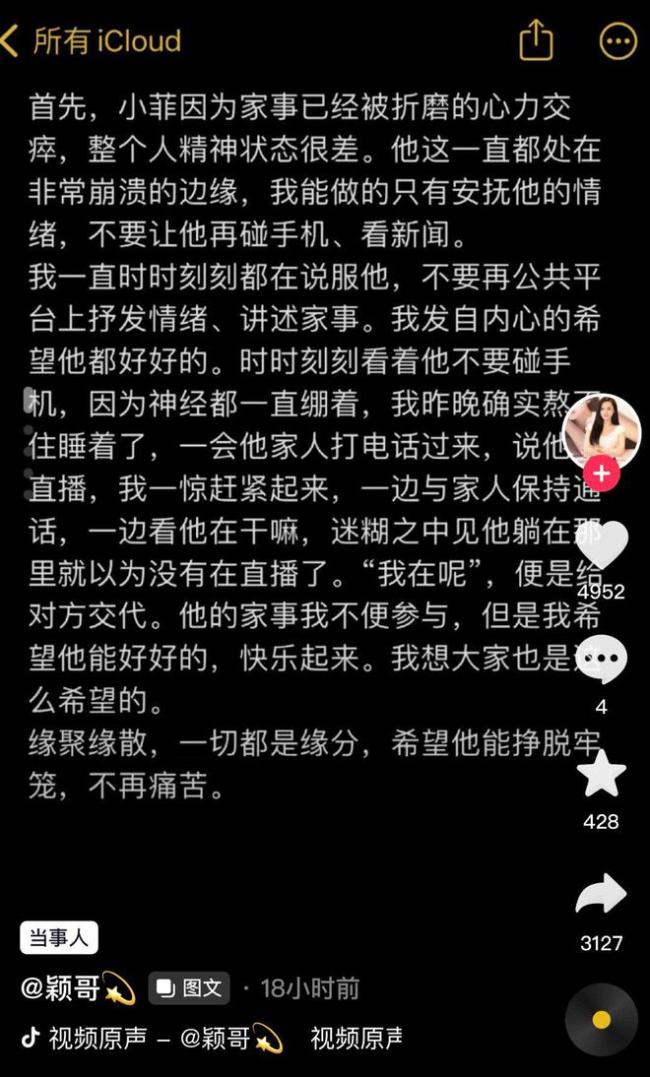Open the @颖哥 username profile
The height and width of the screenshot is (1077, 650).
[77, 988]
